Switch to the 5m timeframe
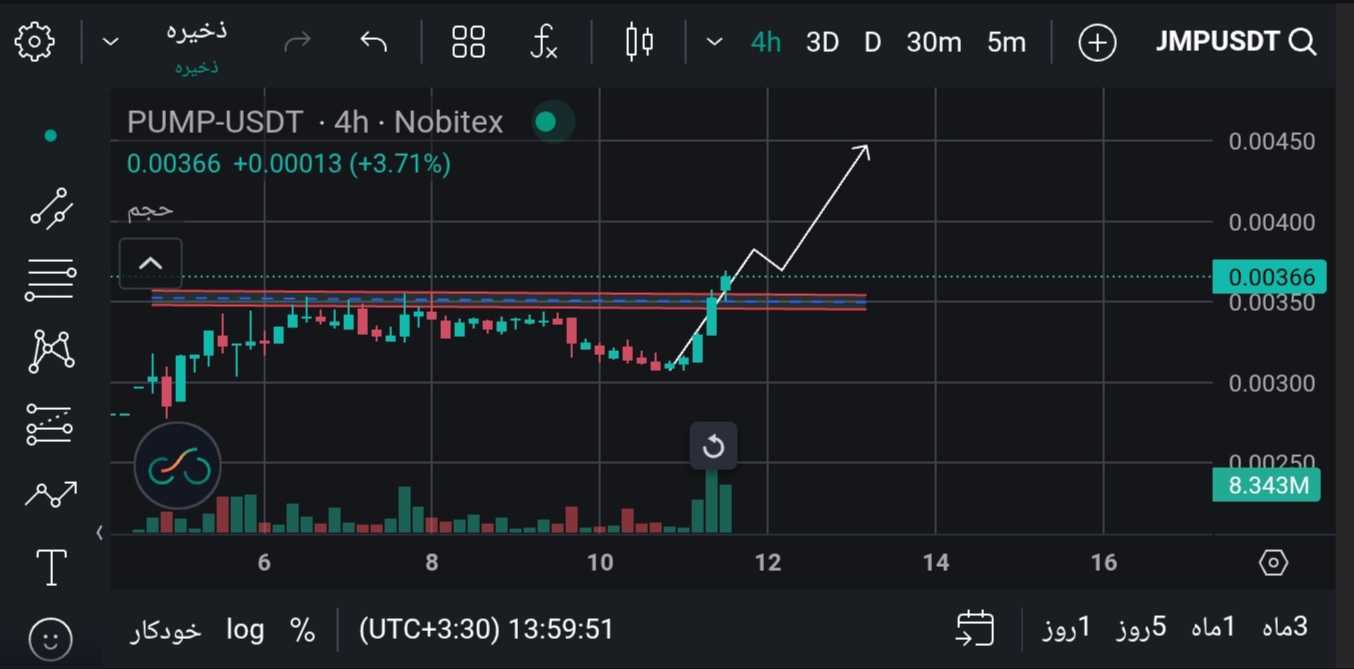Screen dimensions: 1354x669 1006,42
